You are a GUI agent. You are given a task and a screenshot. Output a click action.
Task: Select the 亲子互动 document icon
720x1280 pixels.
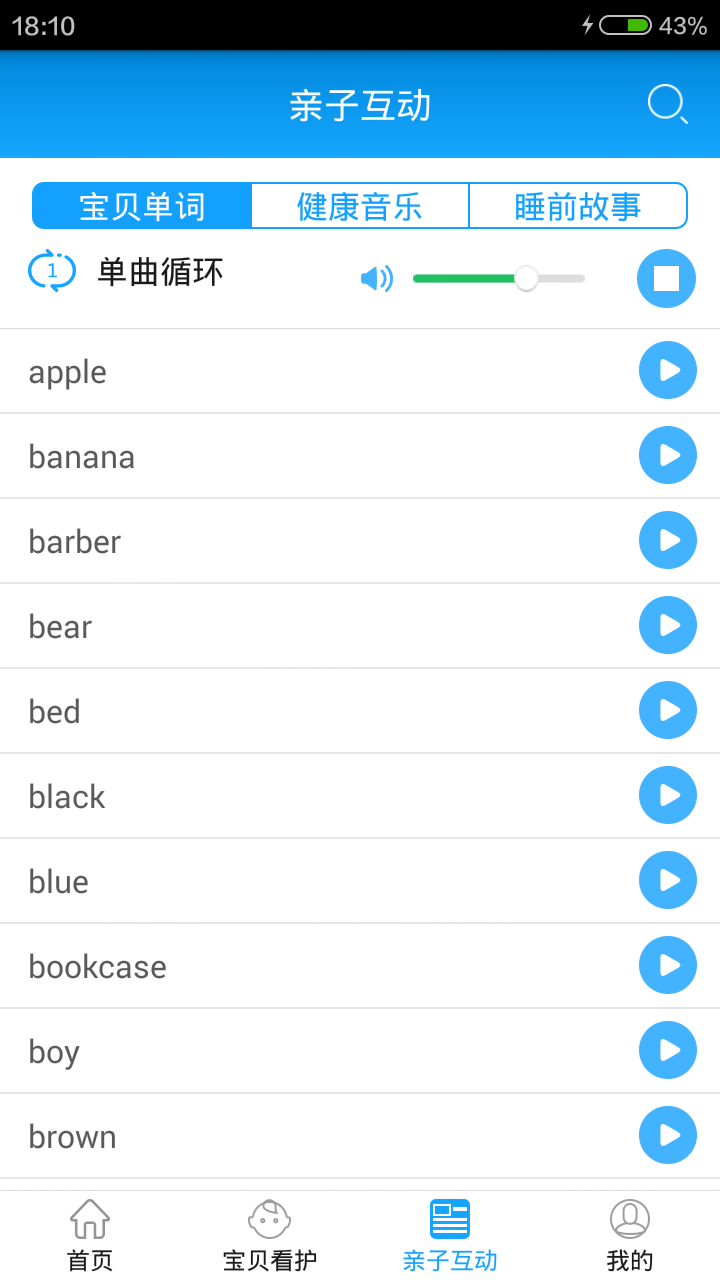[449, 1227]
